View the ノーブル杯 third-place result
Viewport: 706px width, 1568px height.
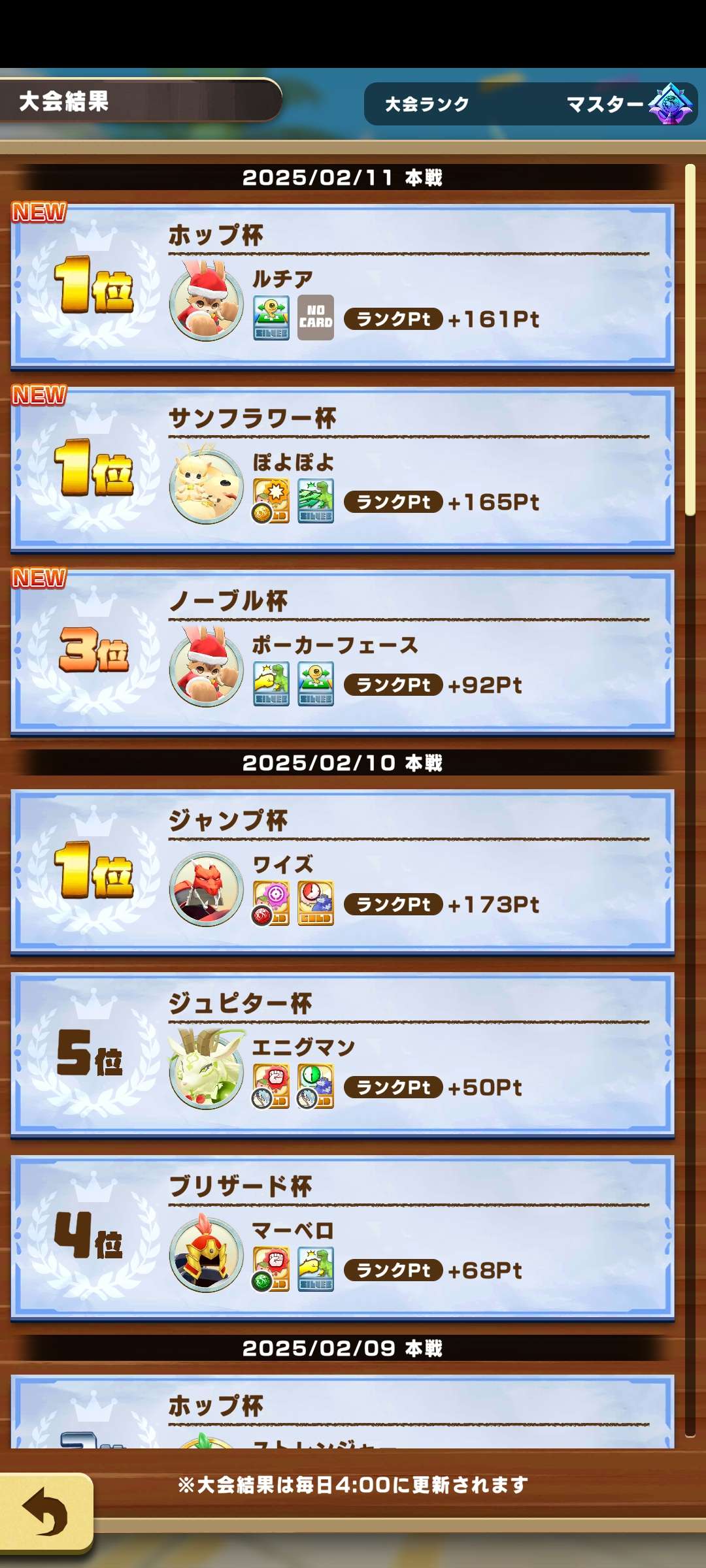click(x=343, y=652)
